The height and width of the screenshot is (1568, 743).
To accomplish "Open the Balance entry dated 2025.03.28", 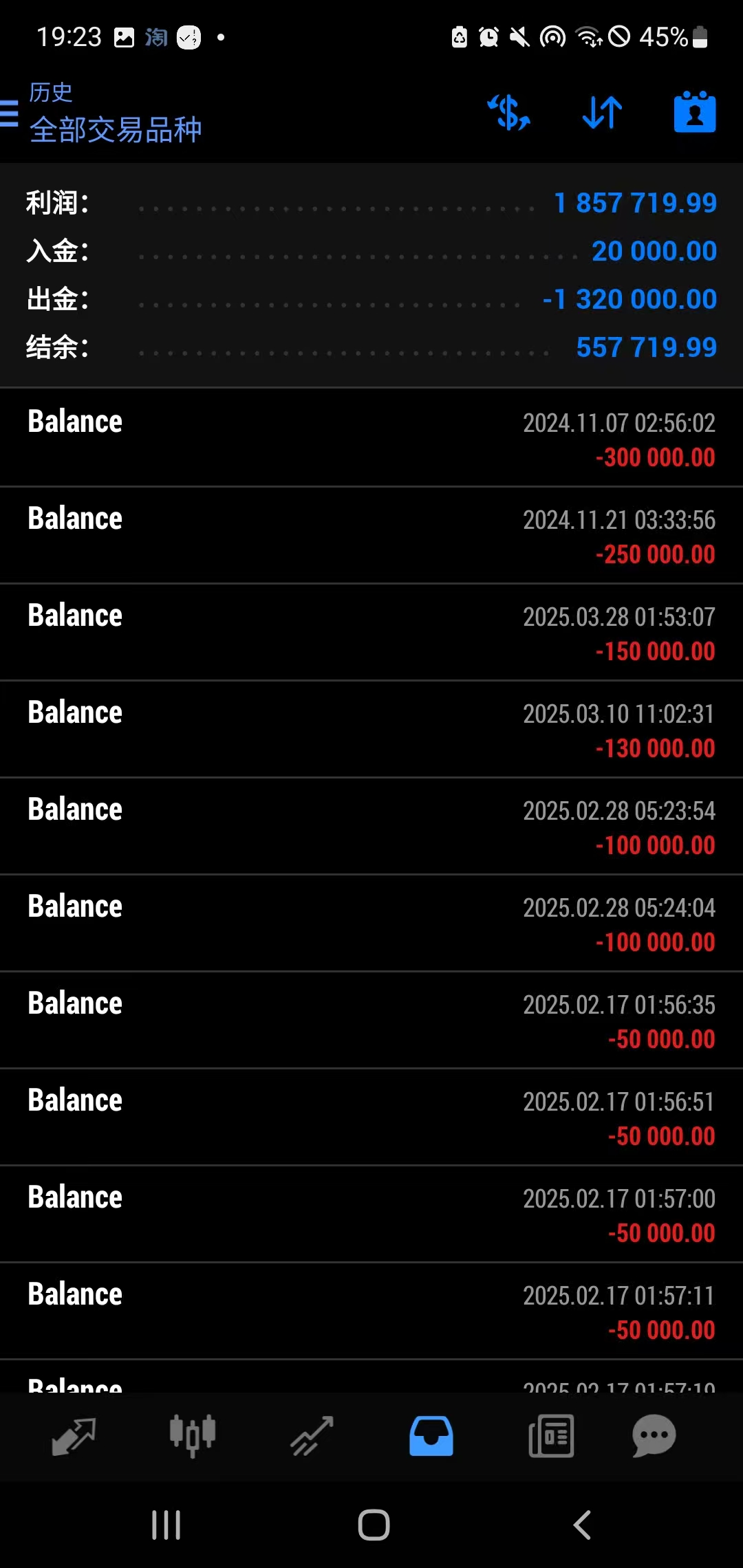I will point(371,632).
